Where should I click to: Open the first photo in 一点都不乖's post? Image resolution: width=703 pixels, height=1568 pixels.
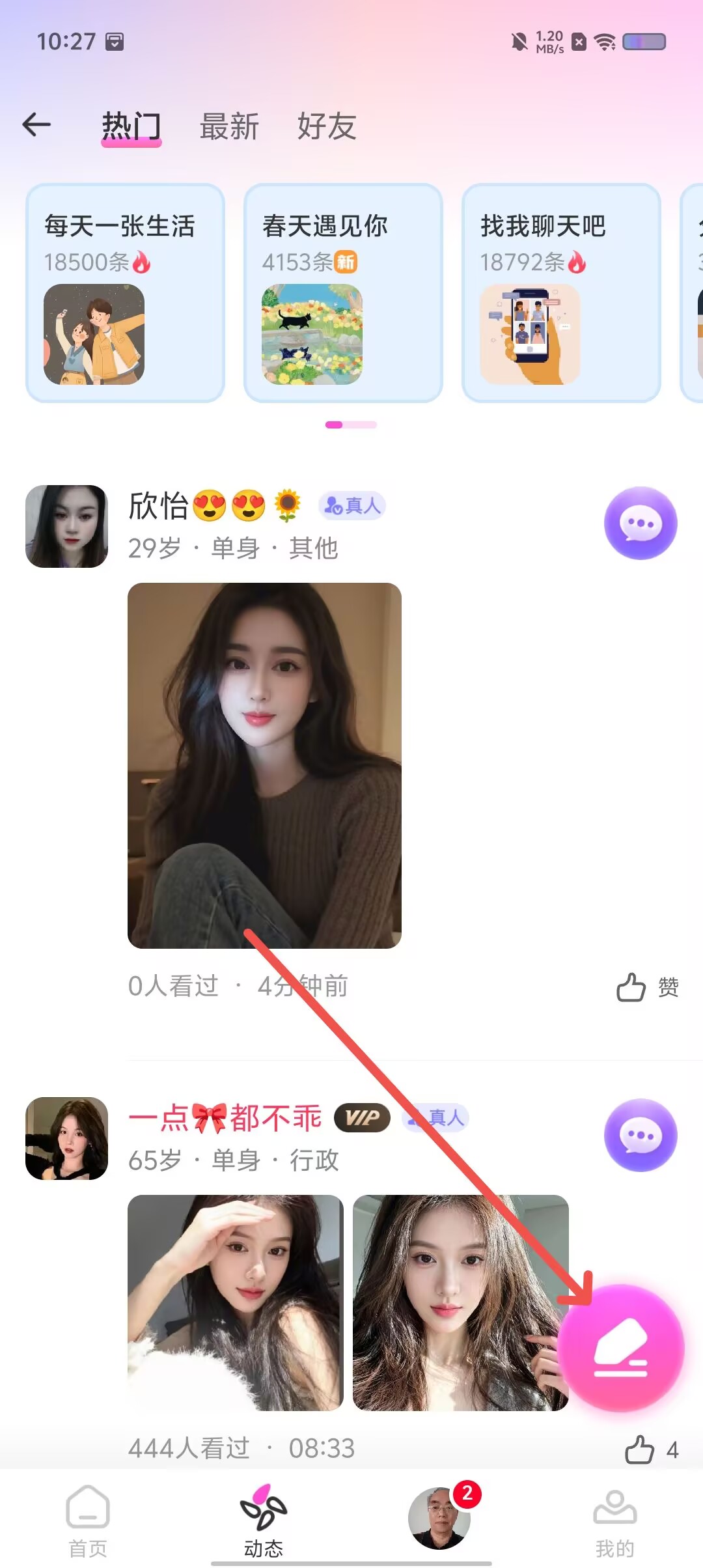click(236, 1302)
